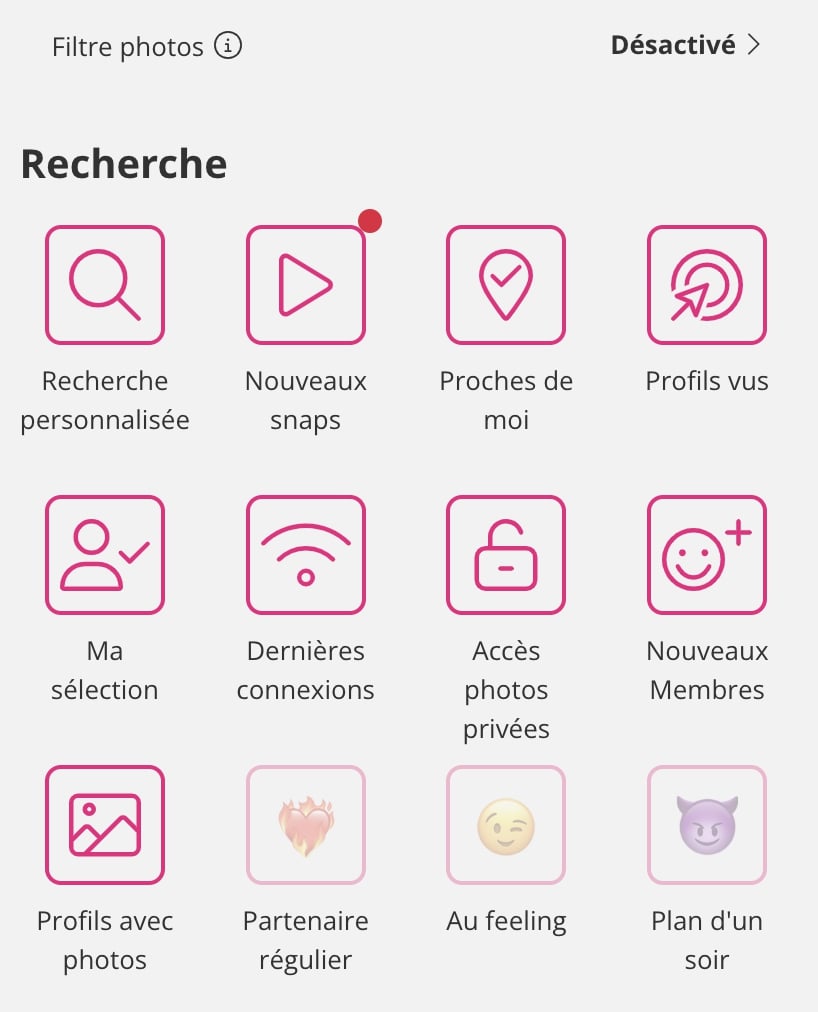Image resolution: width=818 pixels, height=1012 pixels.
Task: Show Dernières connexions
Action: point(306,555)
